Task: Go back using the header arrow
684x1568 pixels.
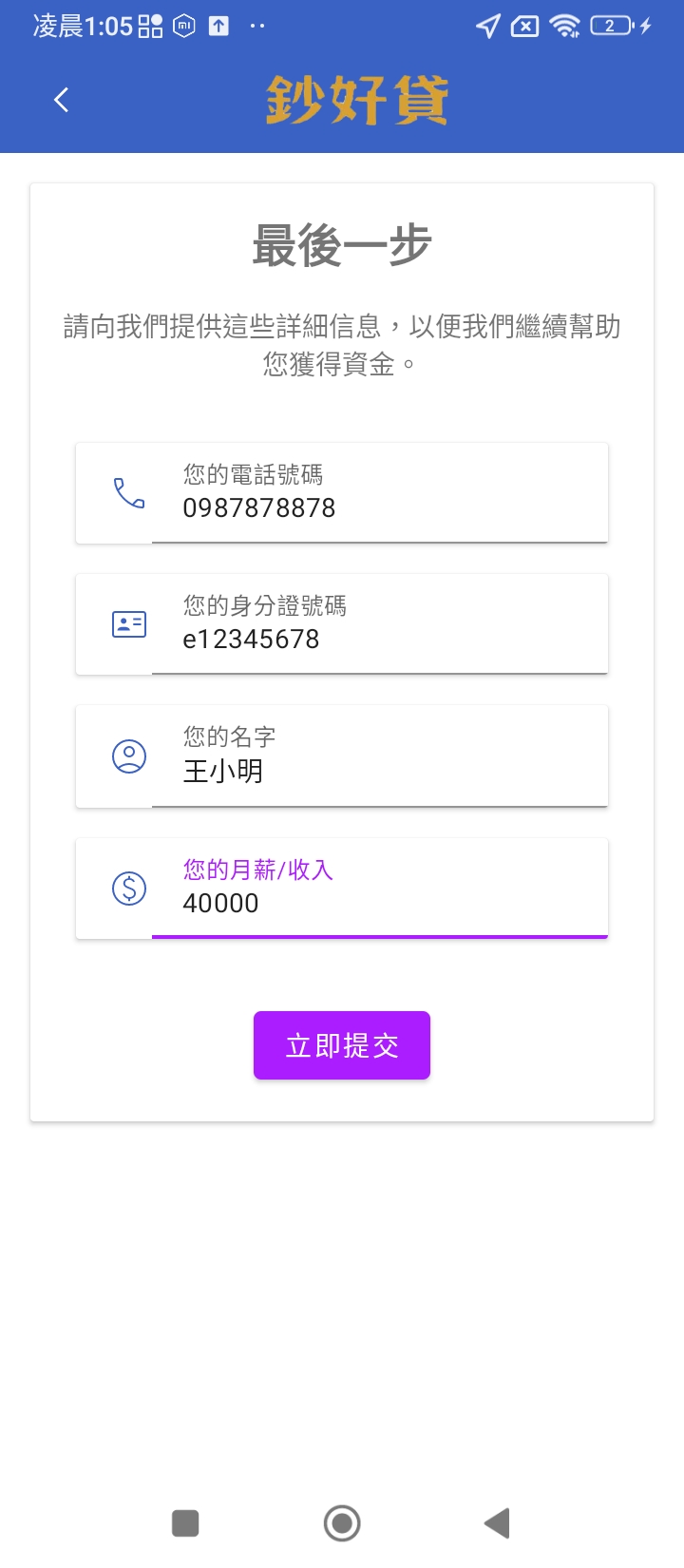Action: tap(62, 100)
